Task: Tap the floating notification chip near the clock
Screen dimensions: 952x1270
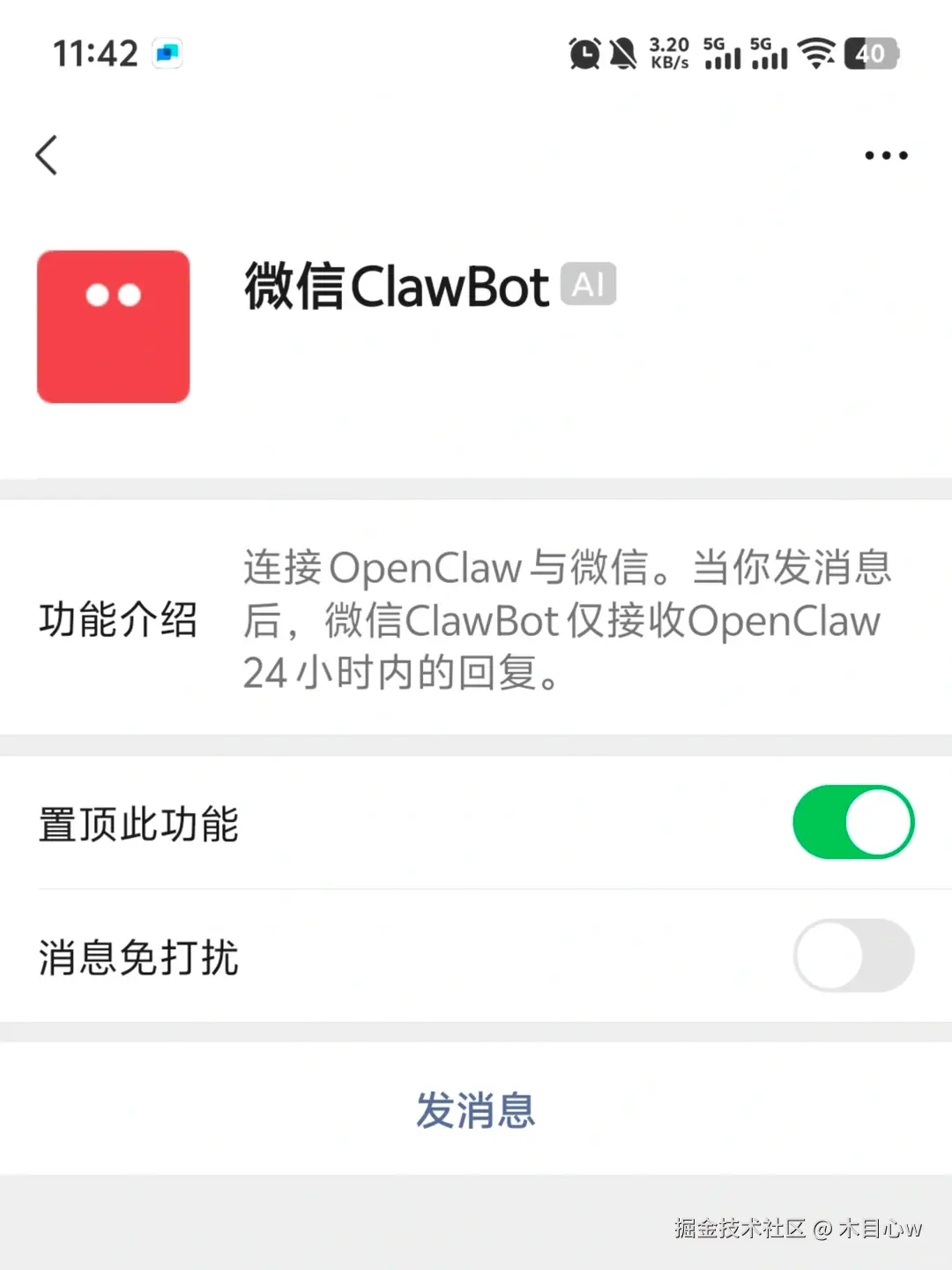Action: (167, 54)
